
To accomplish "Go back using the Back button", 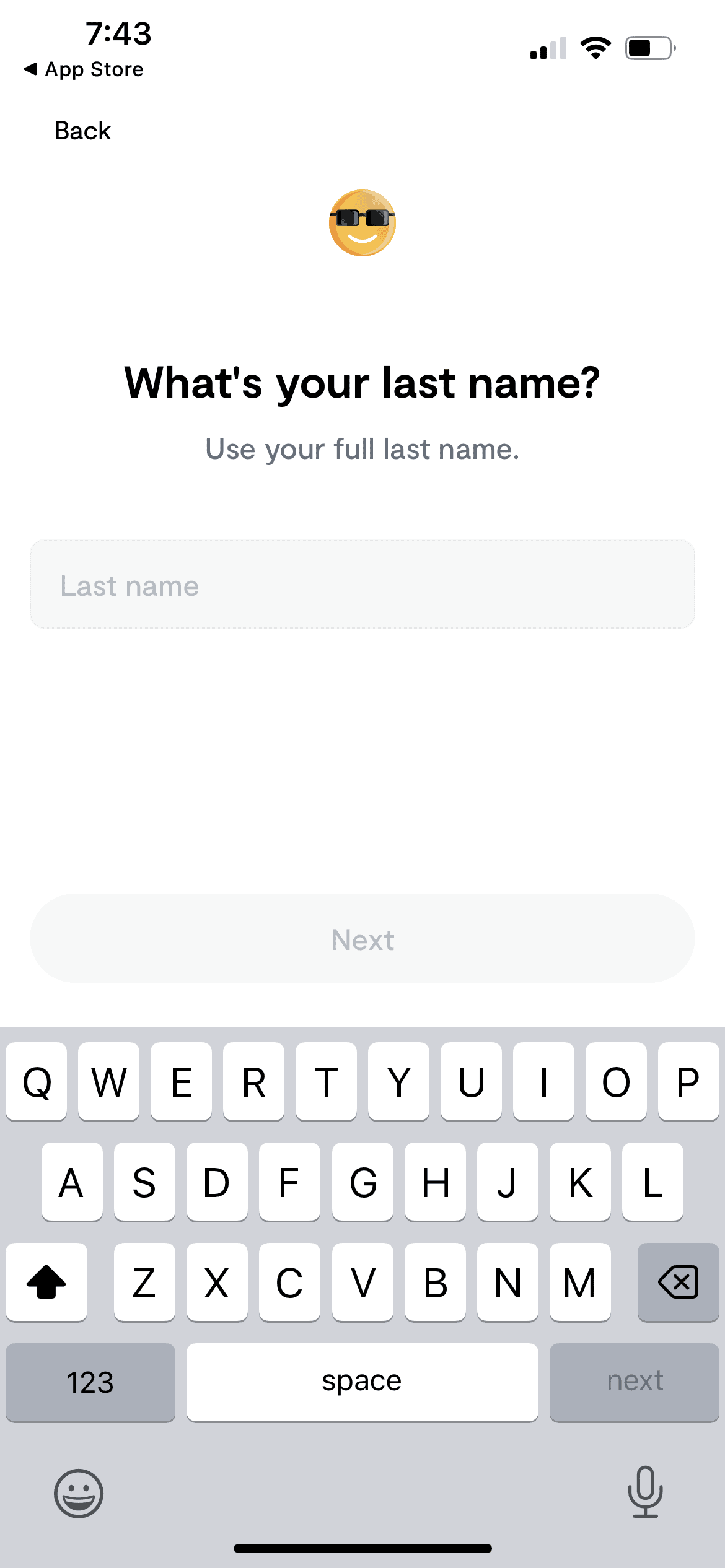I will [82, 131].
